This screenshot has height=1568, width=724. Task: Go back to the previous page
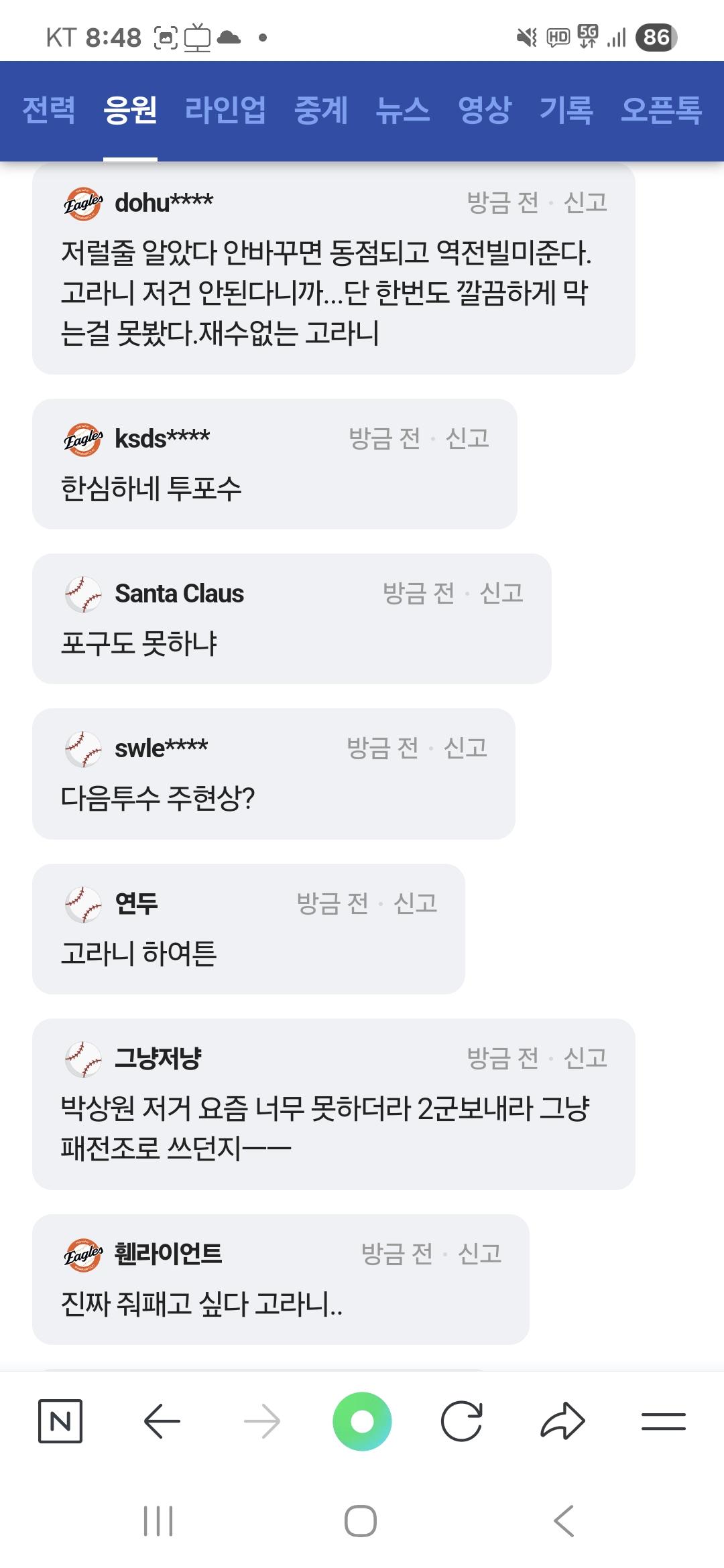tap(162, 1421)
